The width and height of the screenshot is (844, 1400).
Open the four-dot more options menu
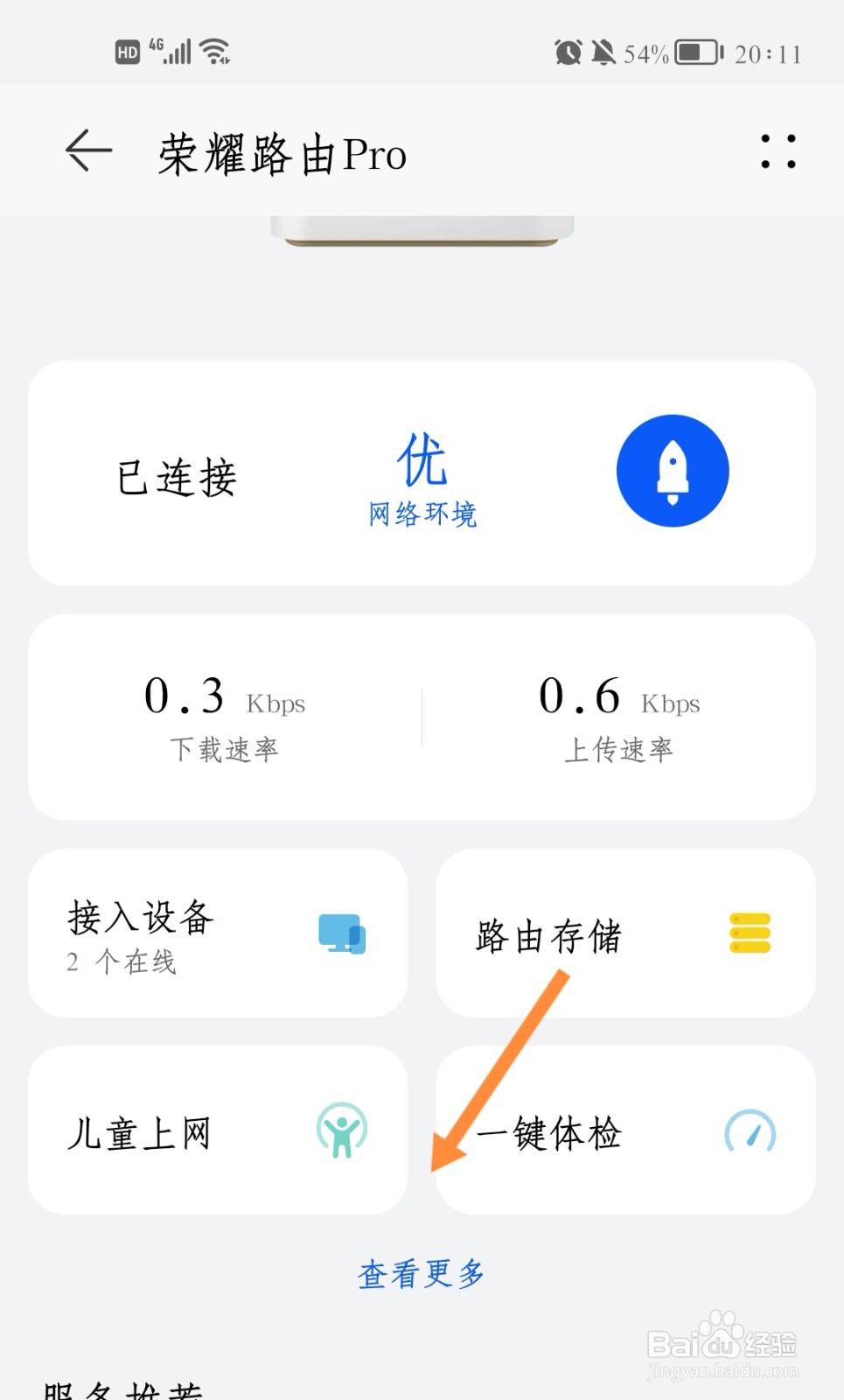[x=778, y=151]
